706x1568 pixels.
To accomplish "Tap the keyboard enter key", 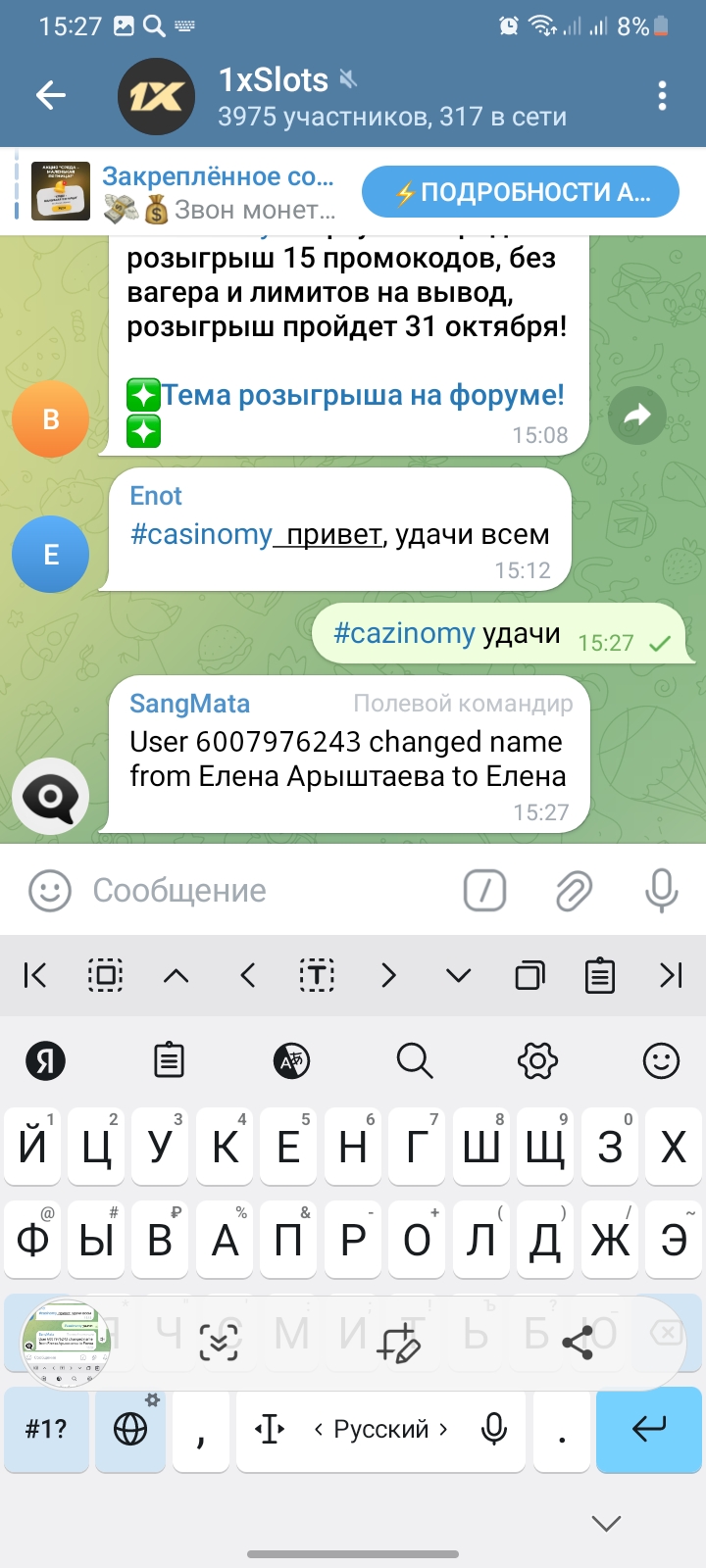I will (648, 1430).
